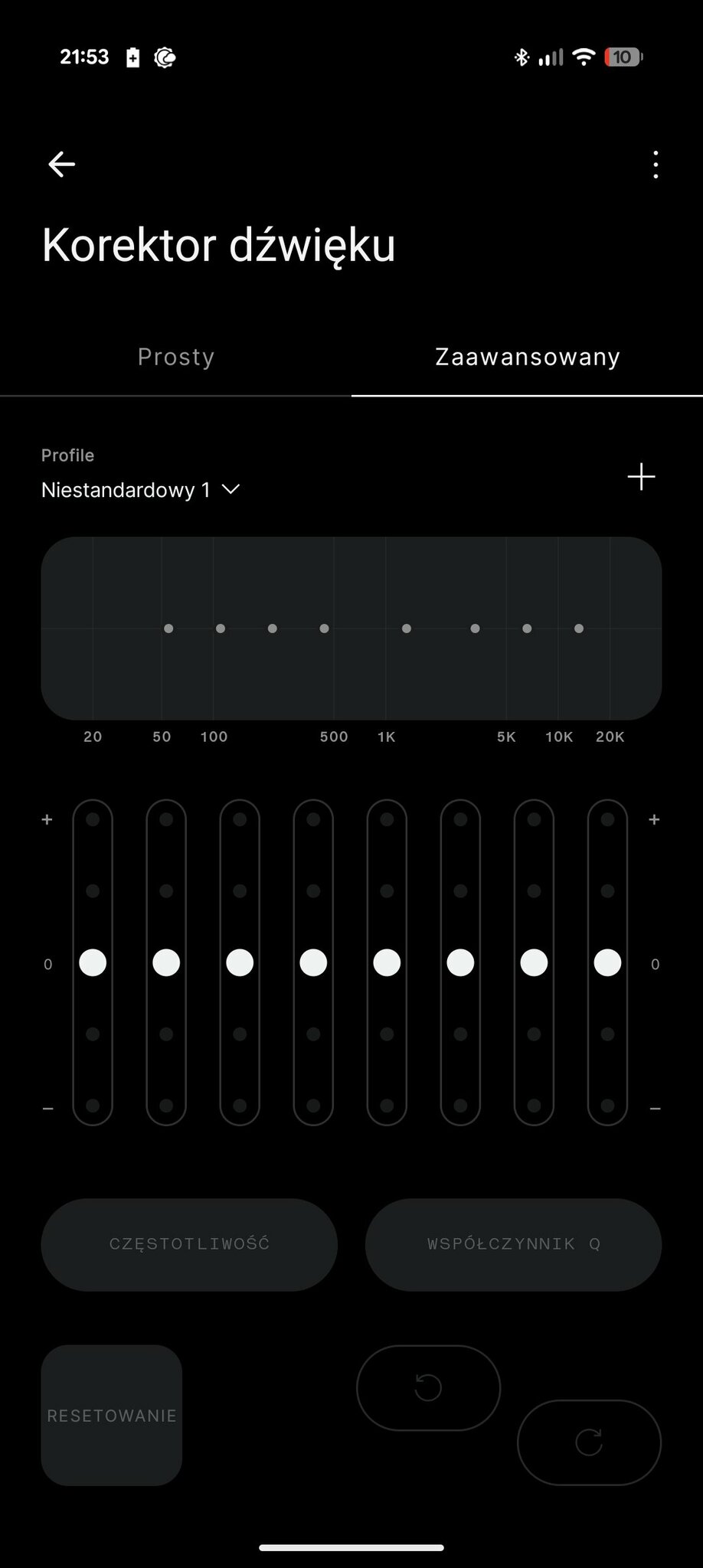
Task: Tap the Współczynnik Q button
Action: click(513, 1244)
